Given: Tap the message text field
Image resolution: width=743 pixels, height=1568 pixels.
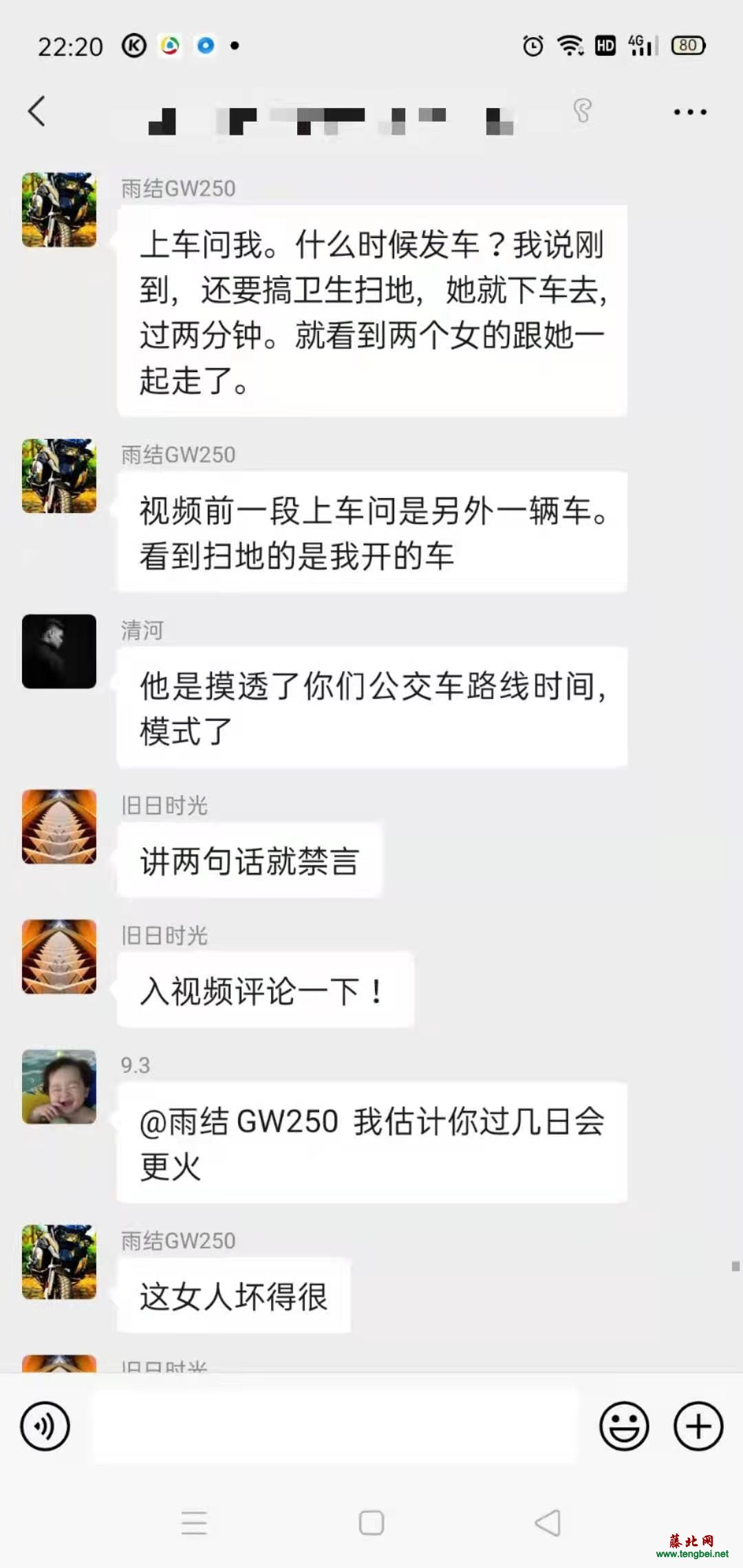Looking at the screenshot, I should [335, 1426].
